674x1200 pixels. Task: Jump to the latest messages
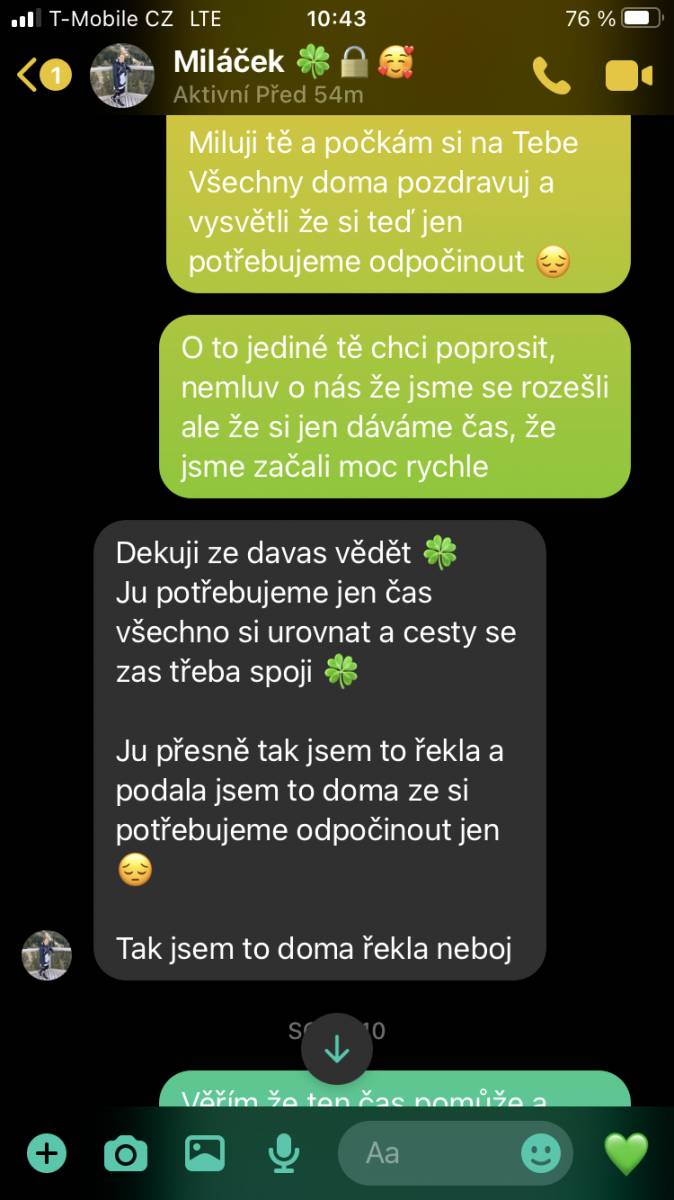tap(337, 1049)
